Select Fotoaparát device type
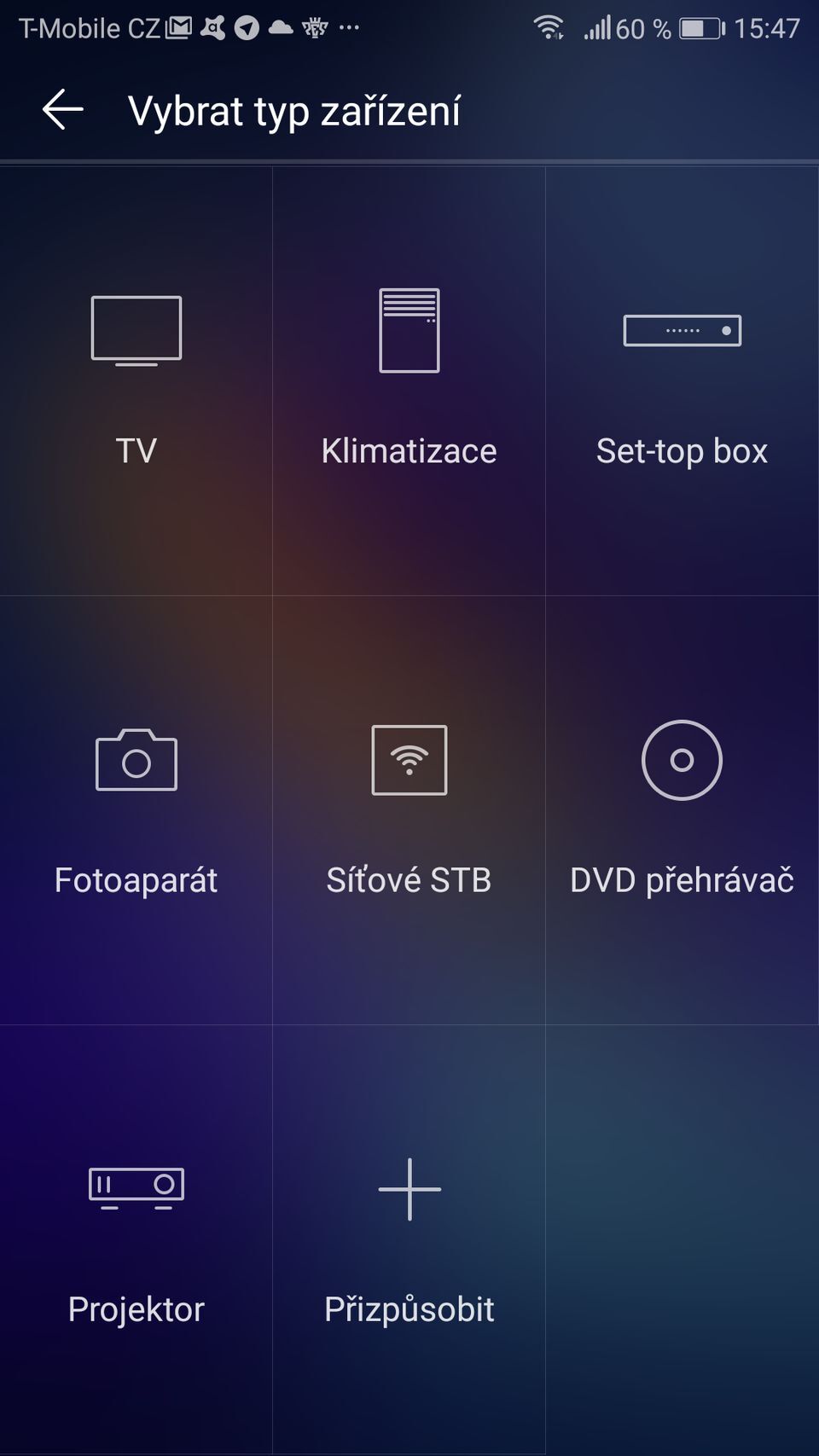Screen dimensions: 819x1456 pos(136,810)
